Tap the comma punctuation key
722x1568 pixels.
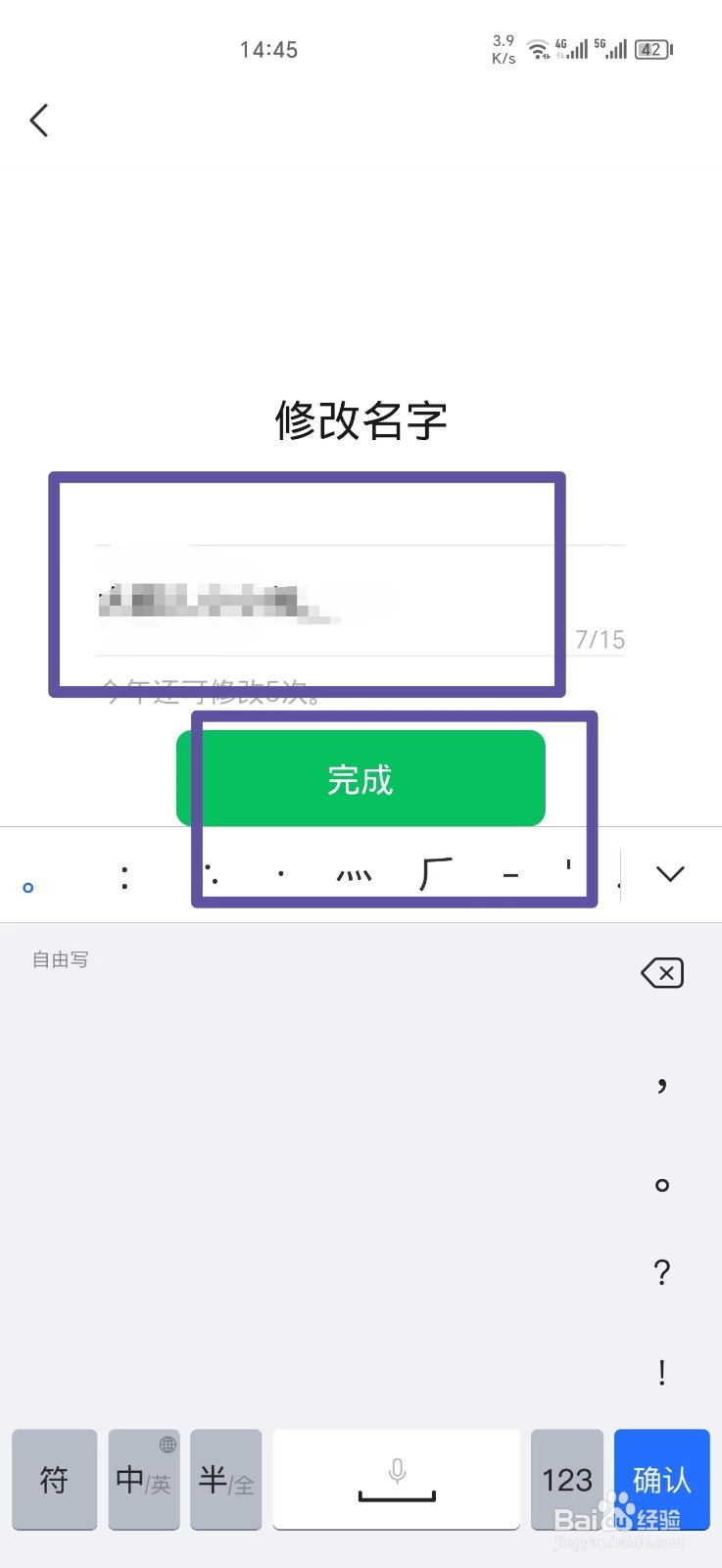[661, 1083]
